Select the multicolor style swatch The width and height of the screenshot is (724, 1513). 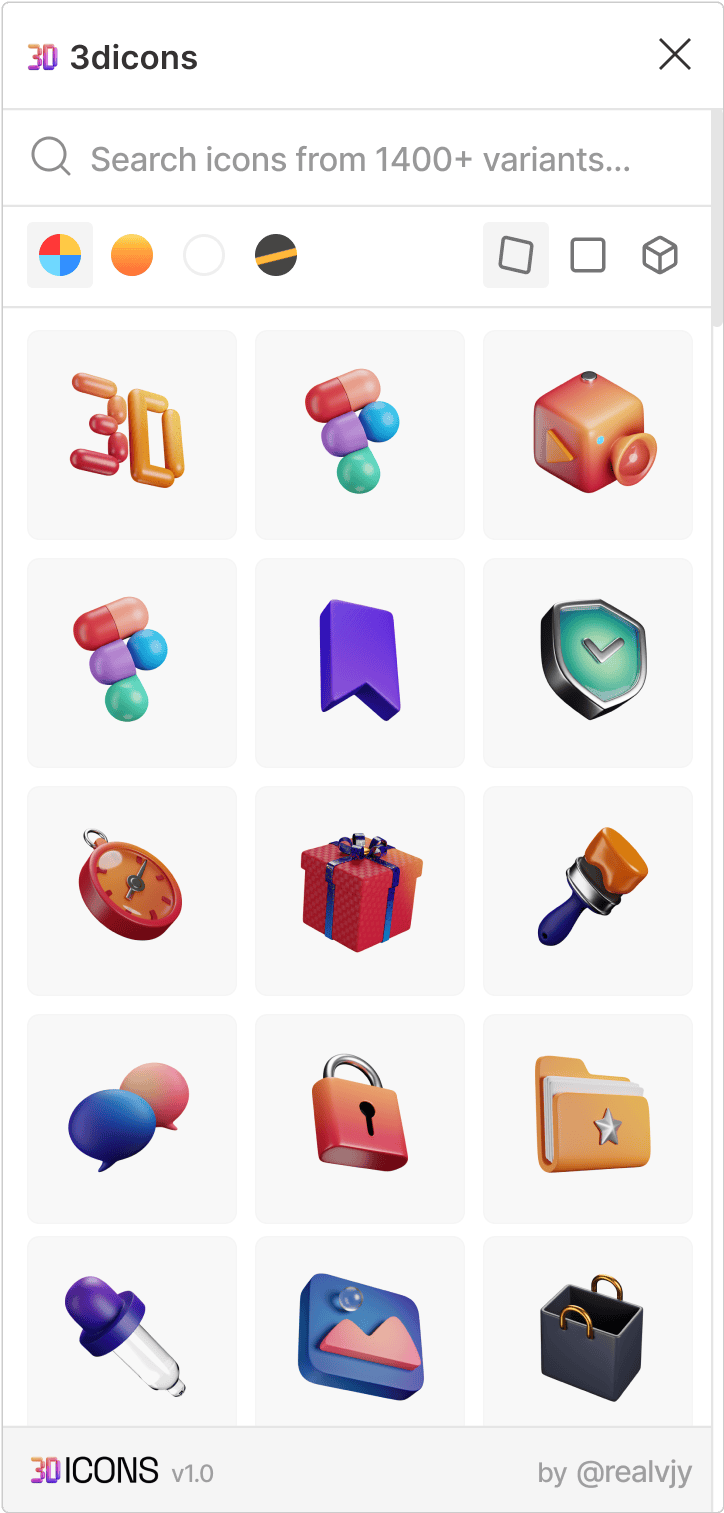coord(60,255)
